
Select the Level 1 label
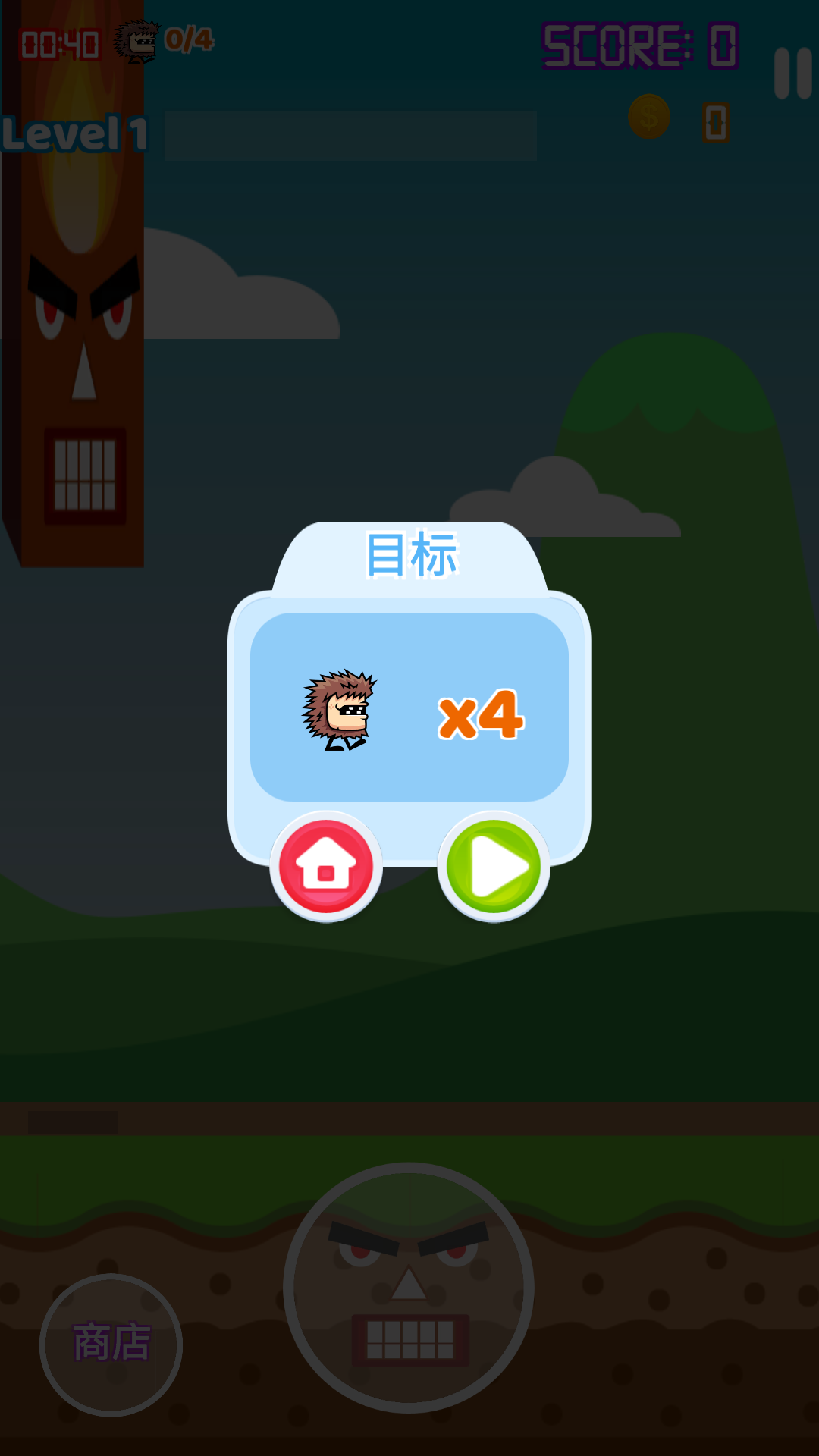pos(74,133)
